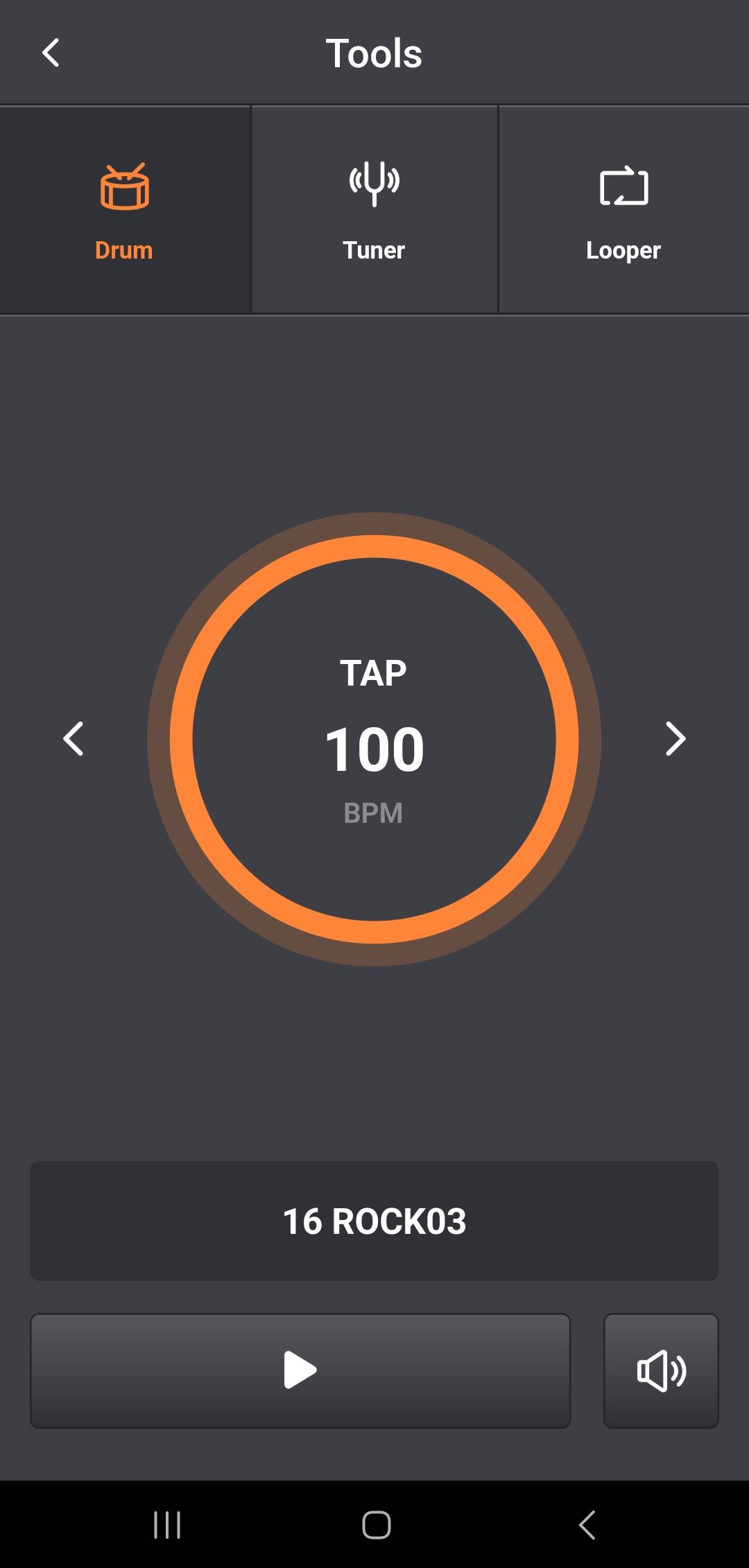Go to the previous drum pattern
The image size is (749, 1568).
[x=74, y=739]
